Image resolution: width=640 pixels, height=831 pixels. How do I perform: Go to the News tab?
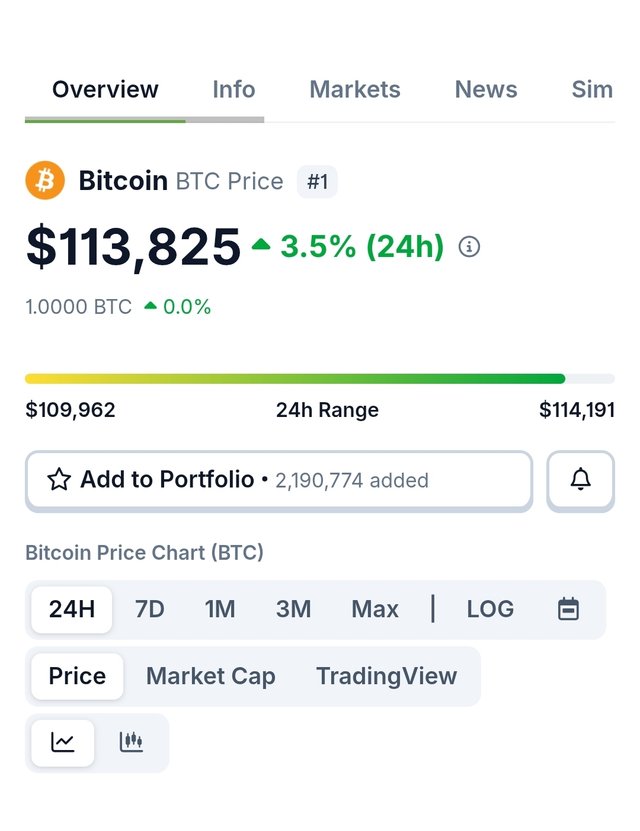pos(486,89)
